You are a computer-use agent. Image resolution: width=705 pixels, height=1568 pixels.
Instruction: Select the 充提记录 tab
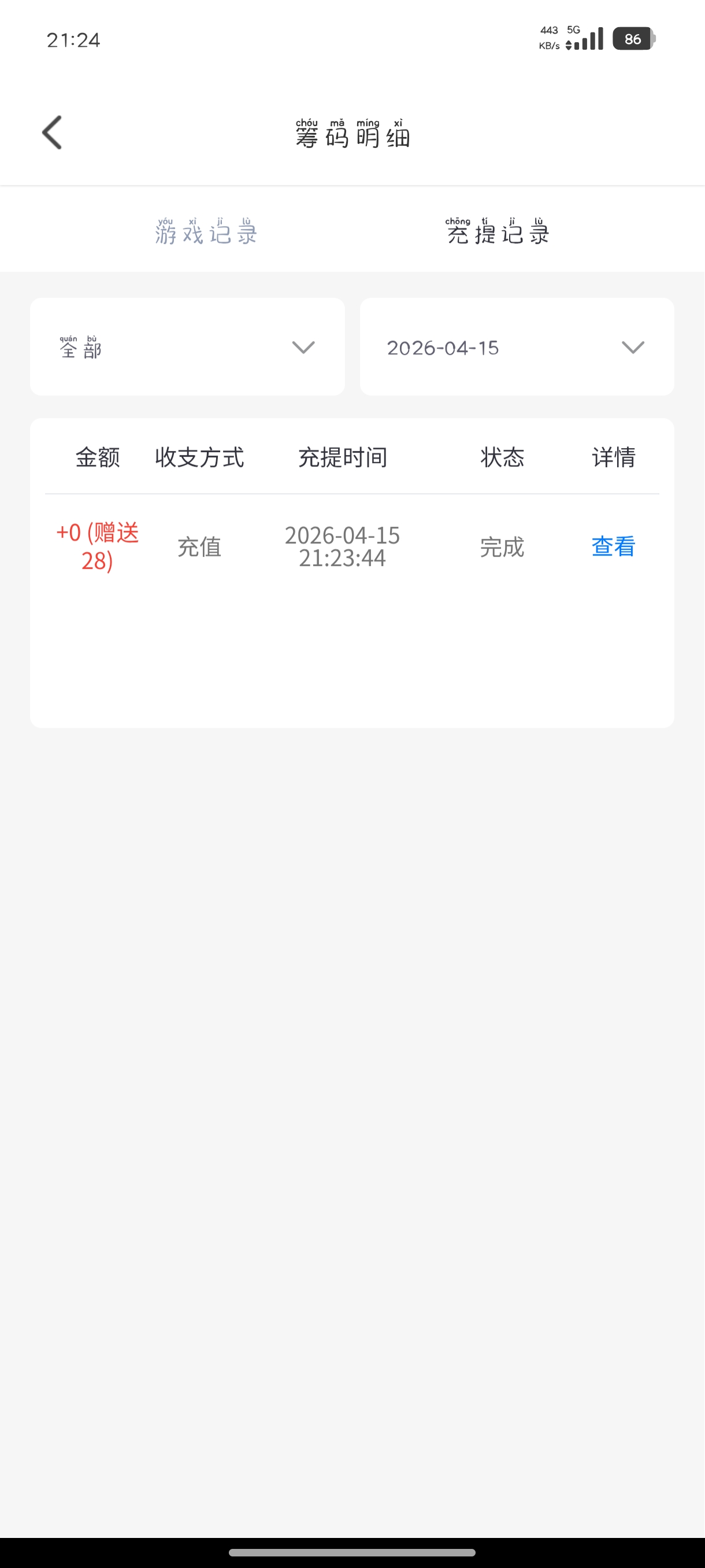498,232
